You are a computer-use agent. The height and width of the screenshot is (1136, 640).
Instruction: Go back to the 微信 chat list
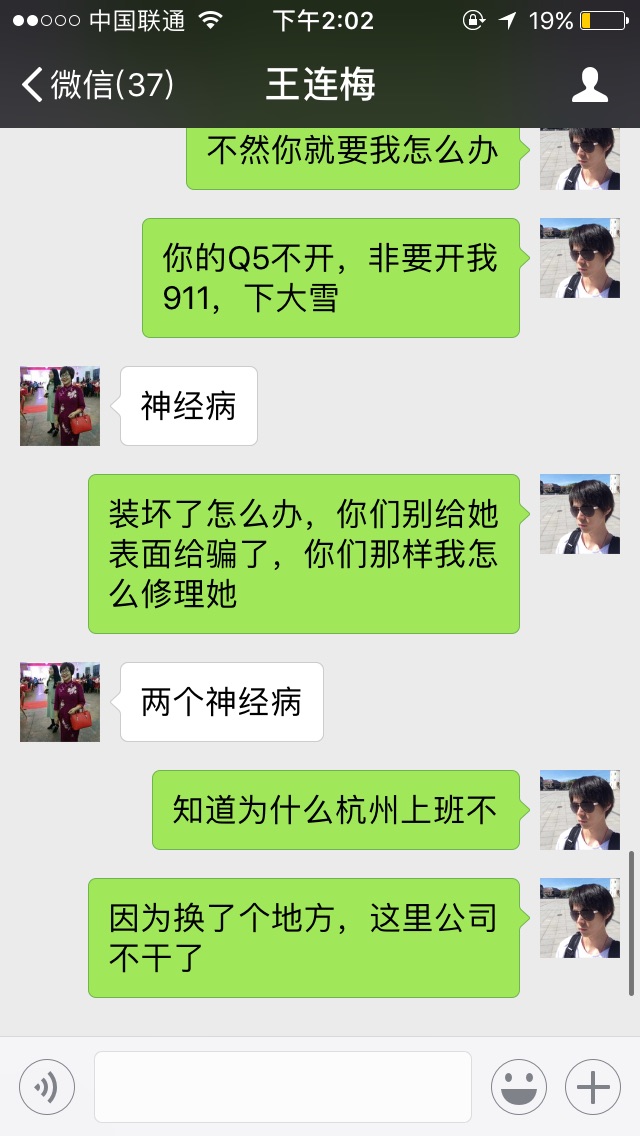coord(95,85)
